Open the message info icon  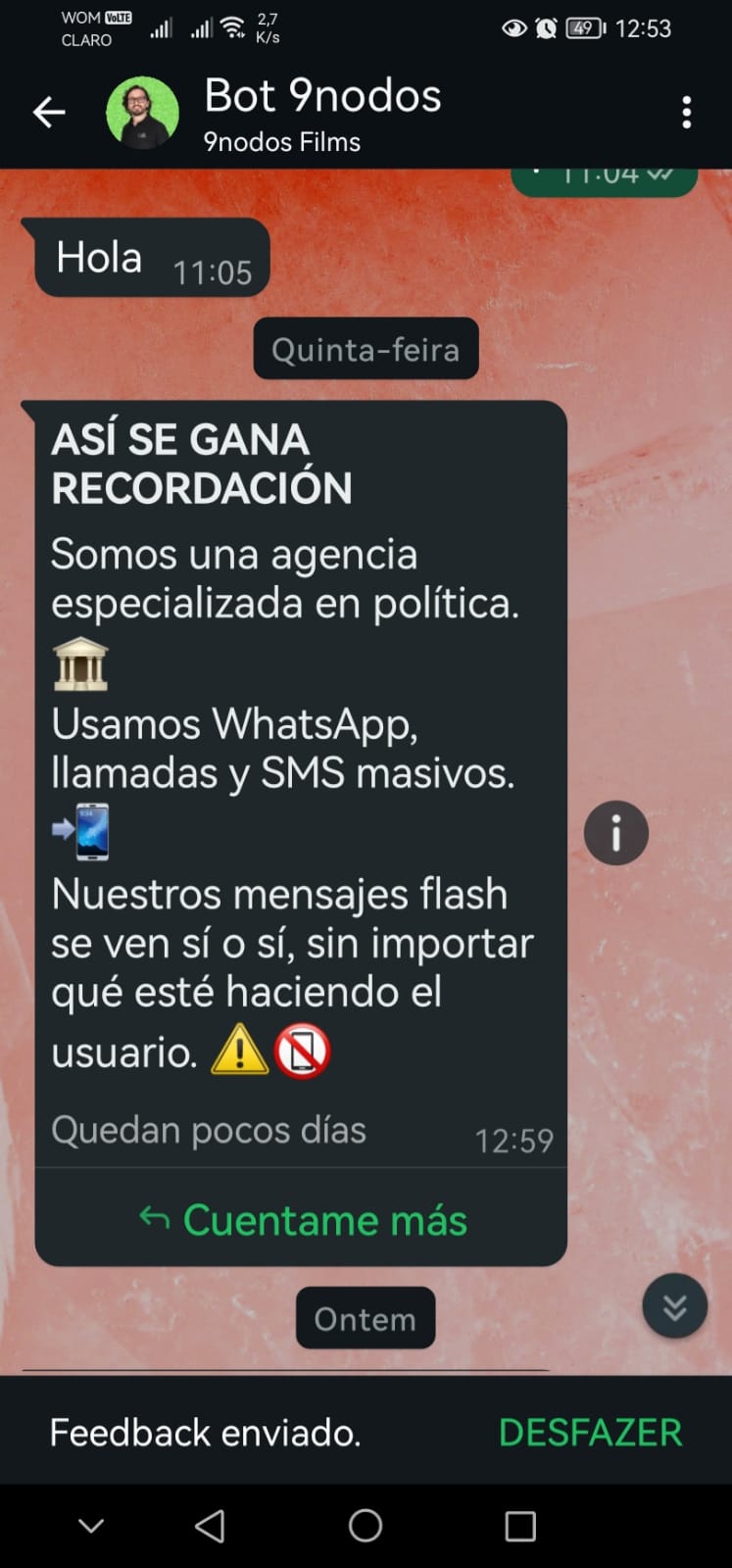(616, 834)
